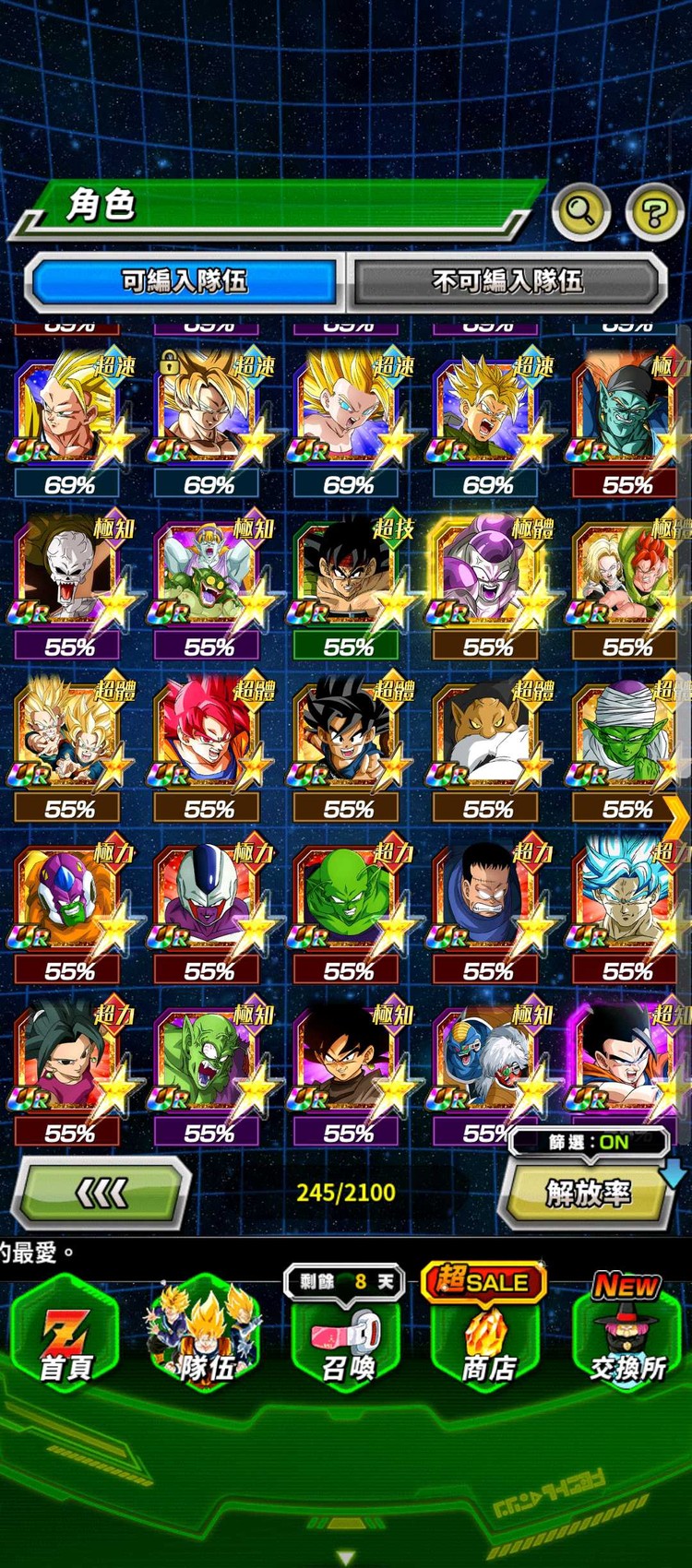This screenshot has width=692, height=1568.
Task: Tap the back arrows button
Action: 101,1194
